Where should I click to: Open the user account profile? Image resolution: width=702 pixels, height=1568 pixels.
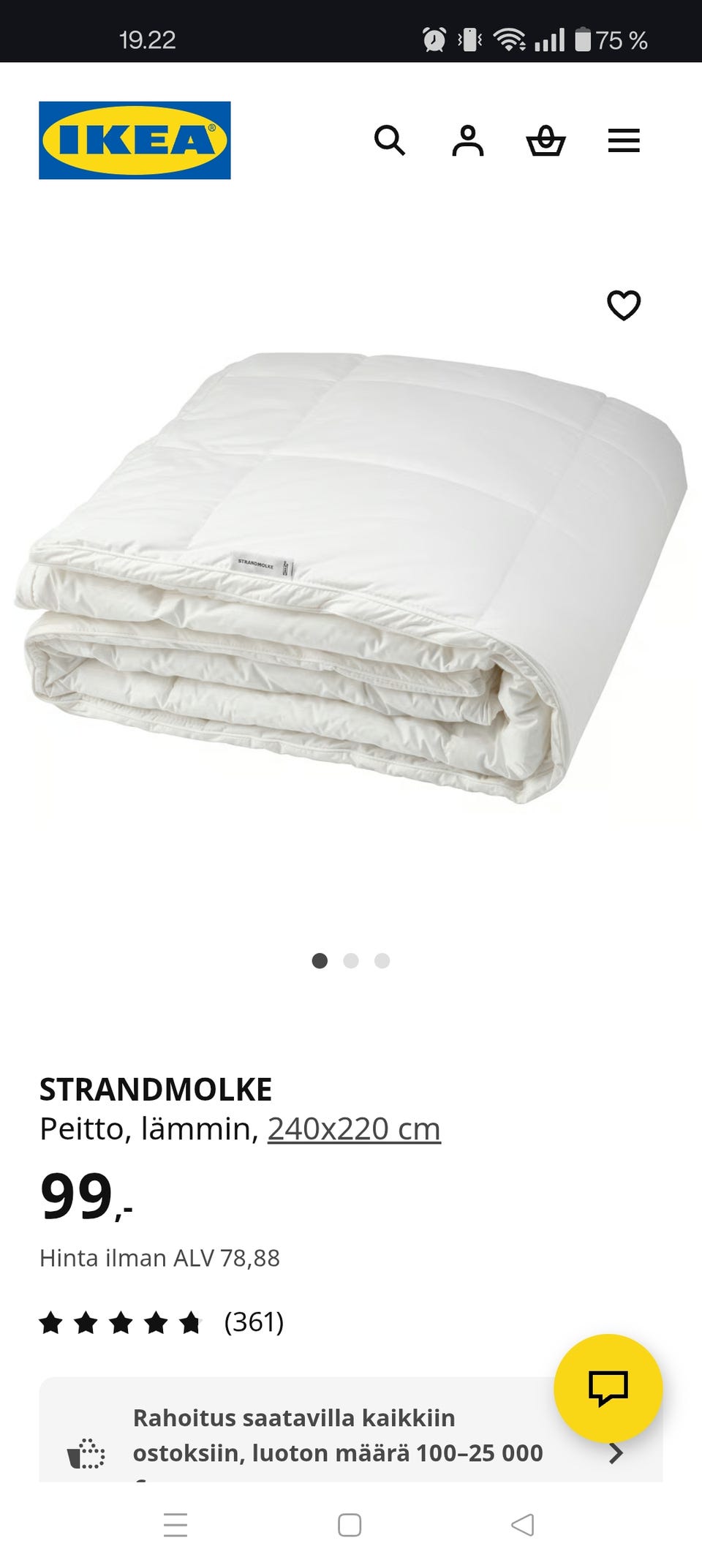click(468, 140)
